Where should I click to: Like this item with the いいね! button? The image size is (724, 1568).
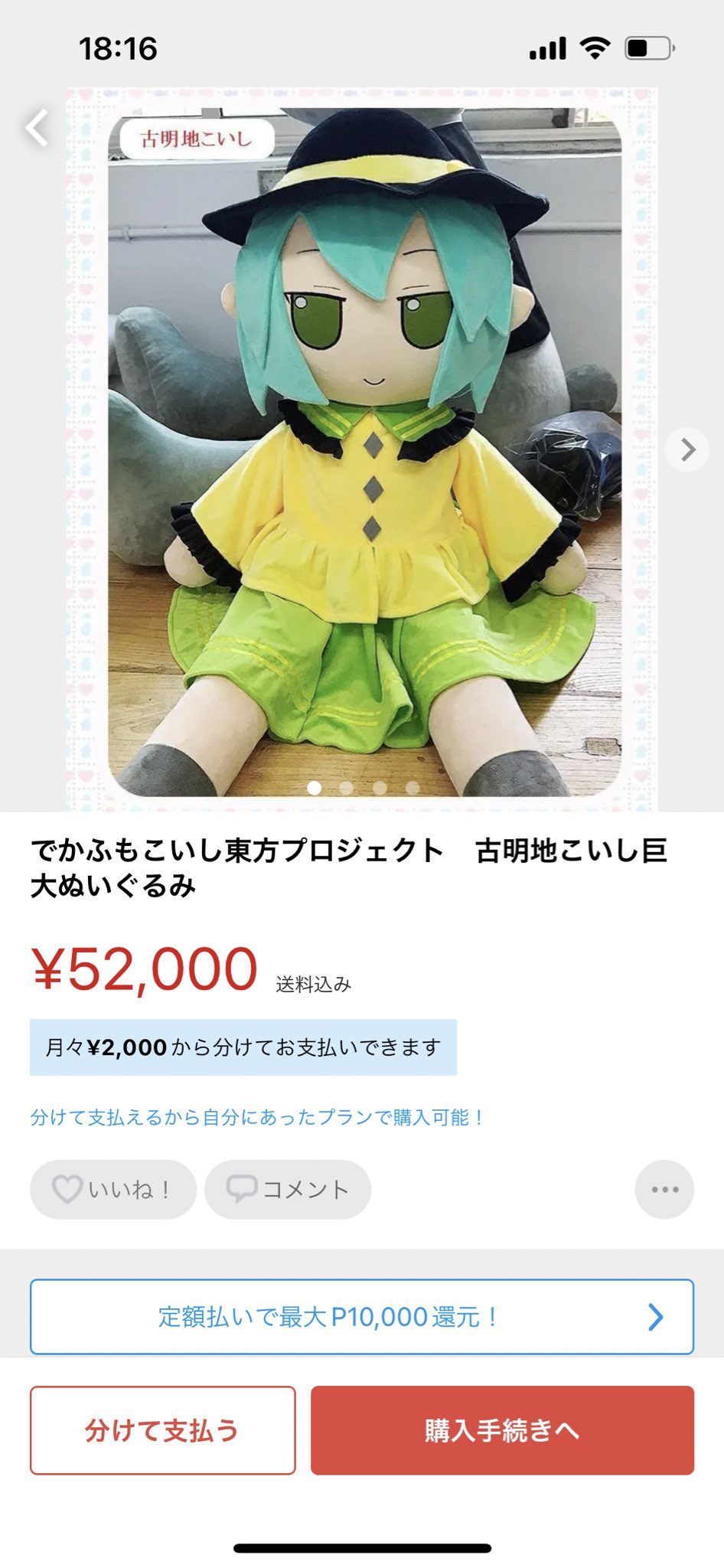pyautogui.click(x=113, y=1189)
